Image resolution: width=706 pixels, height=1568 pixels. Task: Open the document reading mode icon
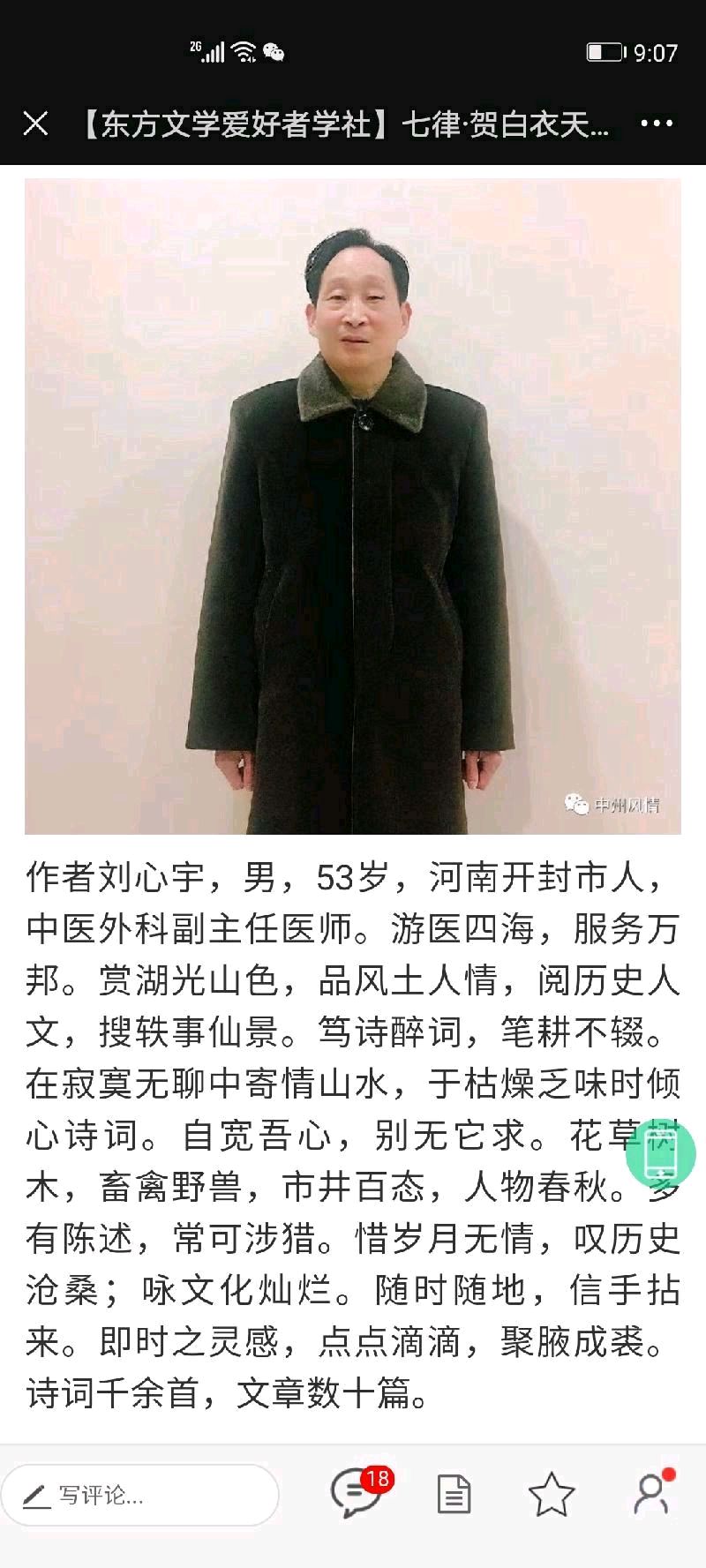click(454, 1495)
